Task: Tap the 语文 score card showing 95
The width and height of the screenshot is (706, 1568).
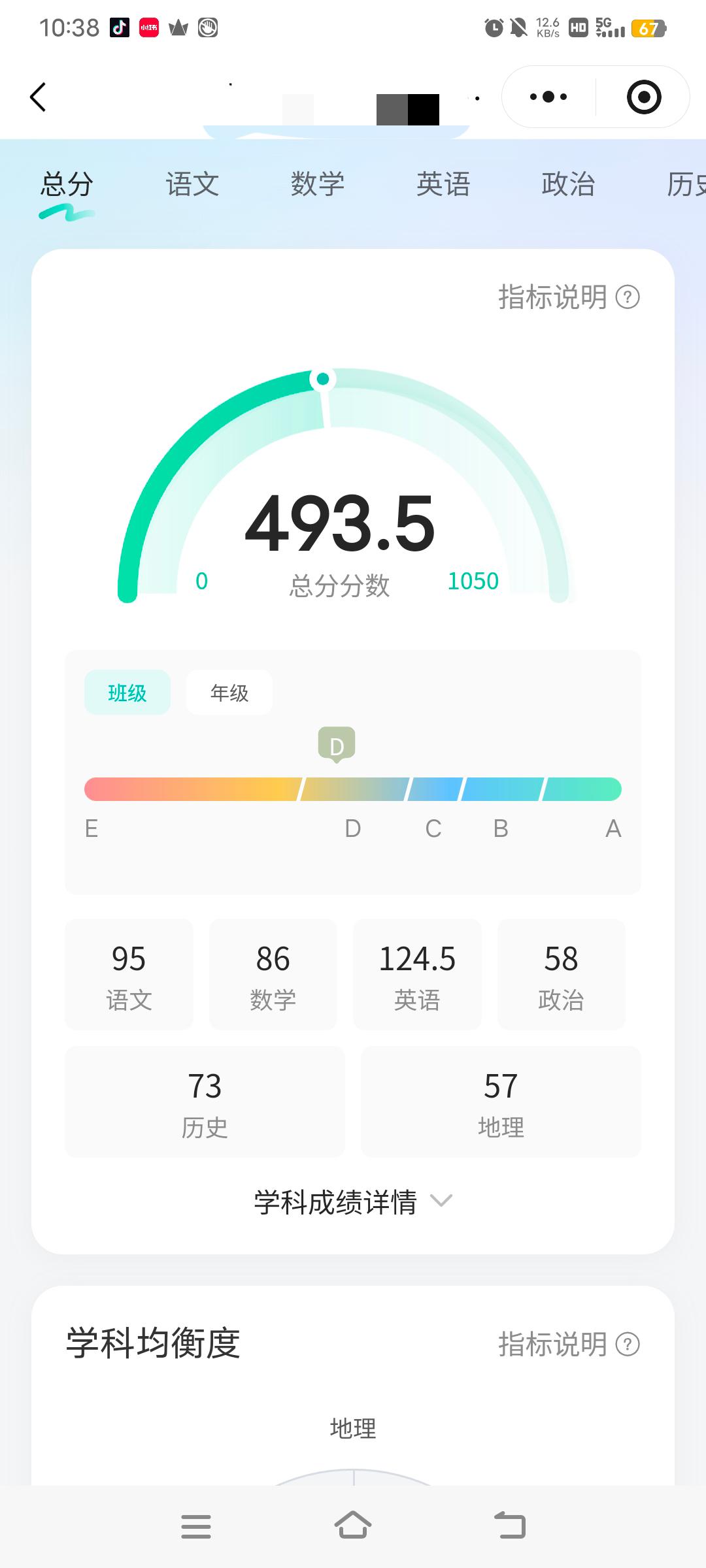Action: pyautogui.click(x=129, y=974)
